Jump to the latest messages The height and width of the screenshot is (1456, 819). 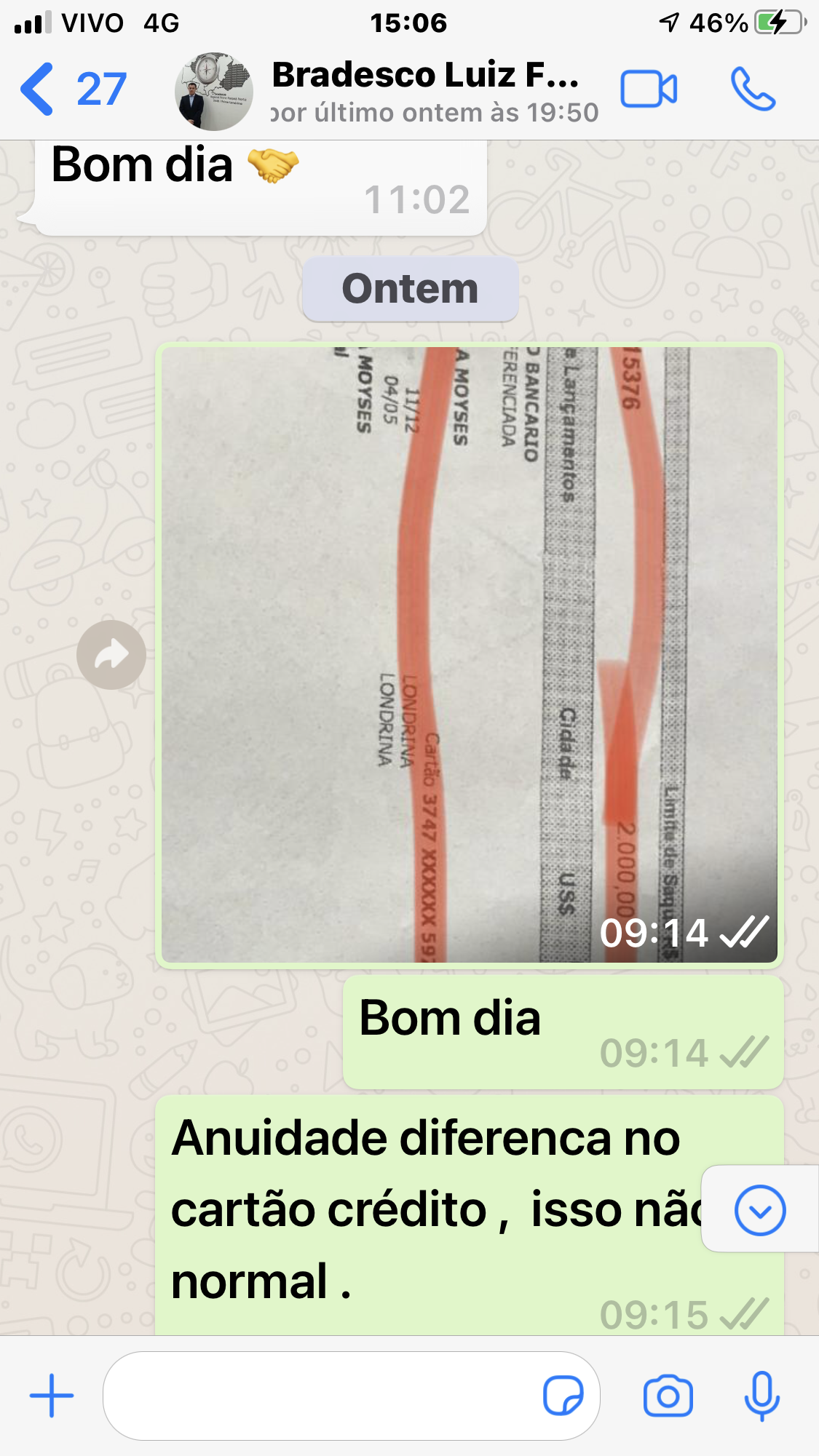pos(760,1210)
